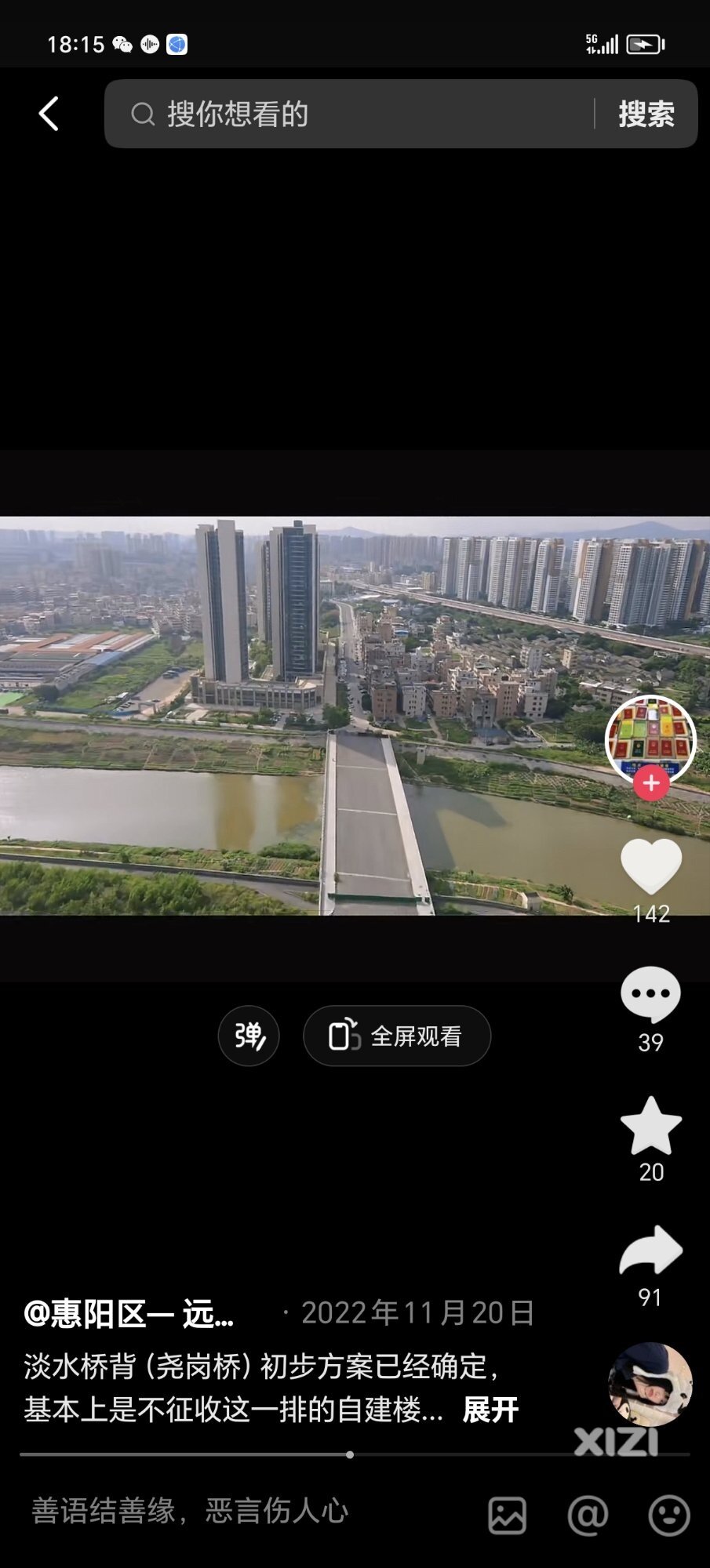Image resolution: width=710 pixels, height=1568 pixels.
Task: Like this video with heart icon
Action: point(650,866)
